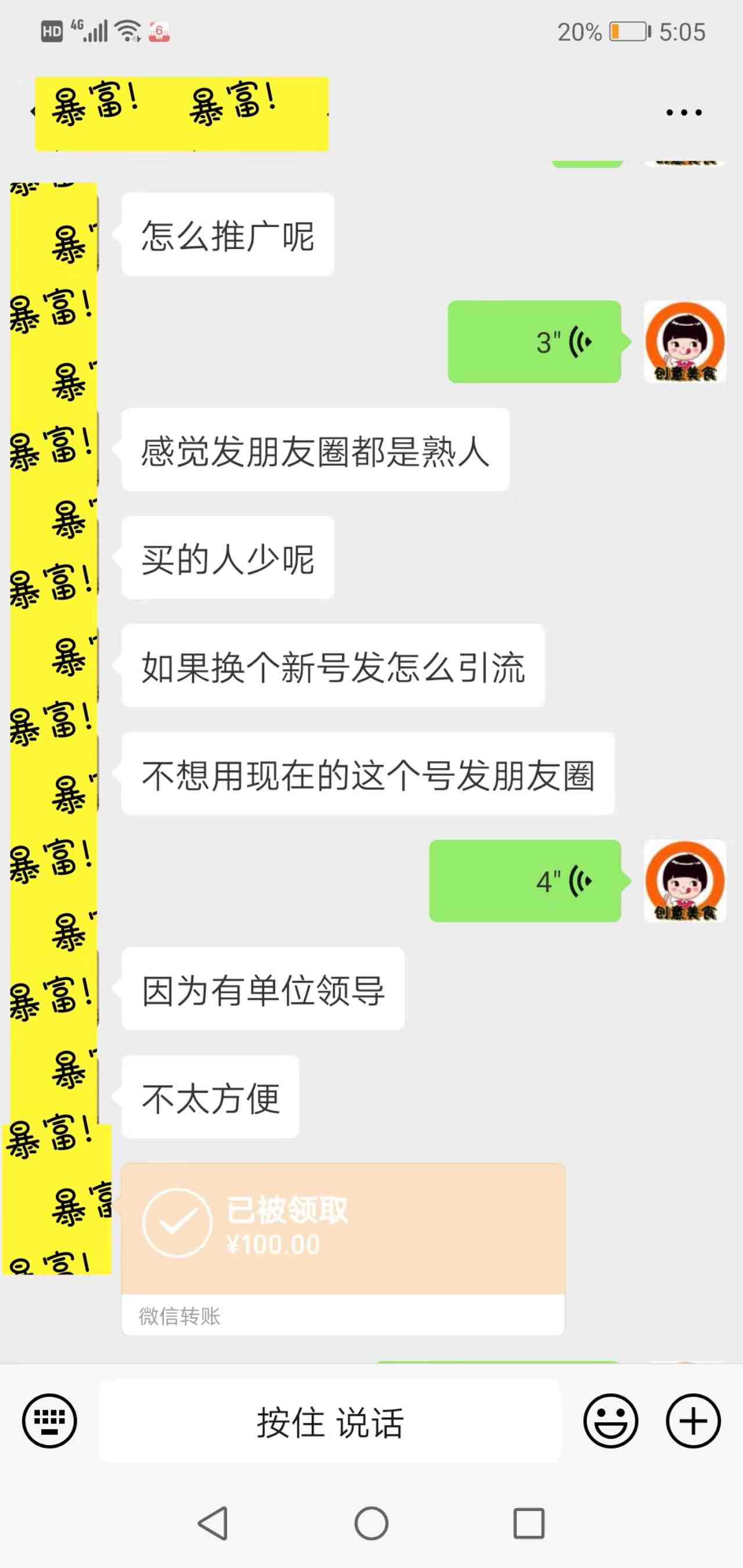Go to the home screen
The width and height of the screenshot is (743, 1568).
point(371,1523)
